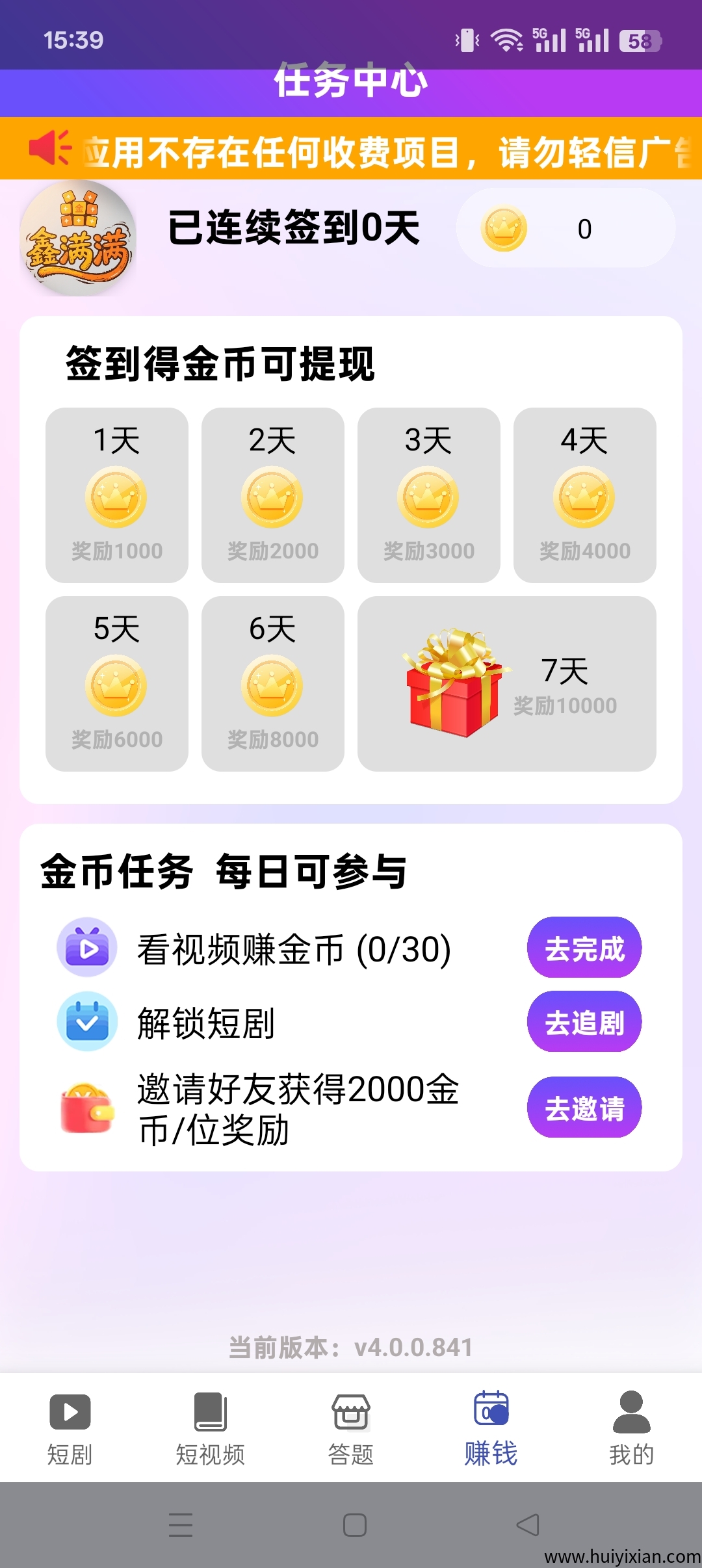
Task: Select the video gift icon beside 看视频赚金币
Action: [84, 948]
